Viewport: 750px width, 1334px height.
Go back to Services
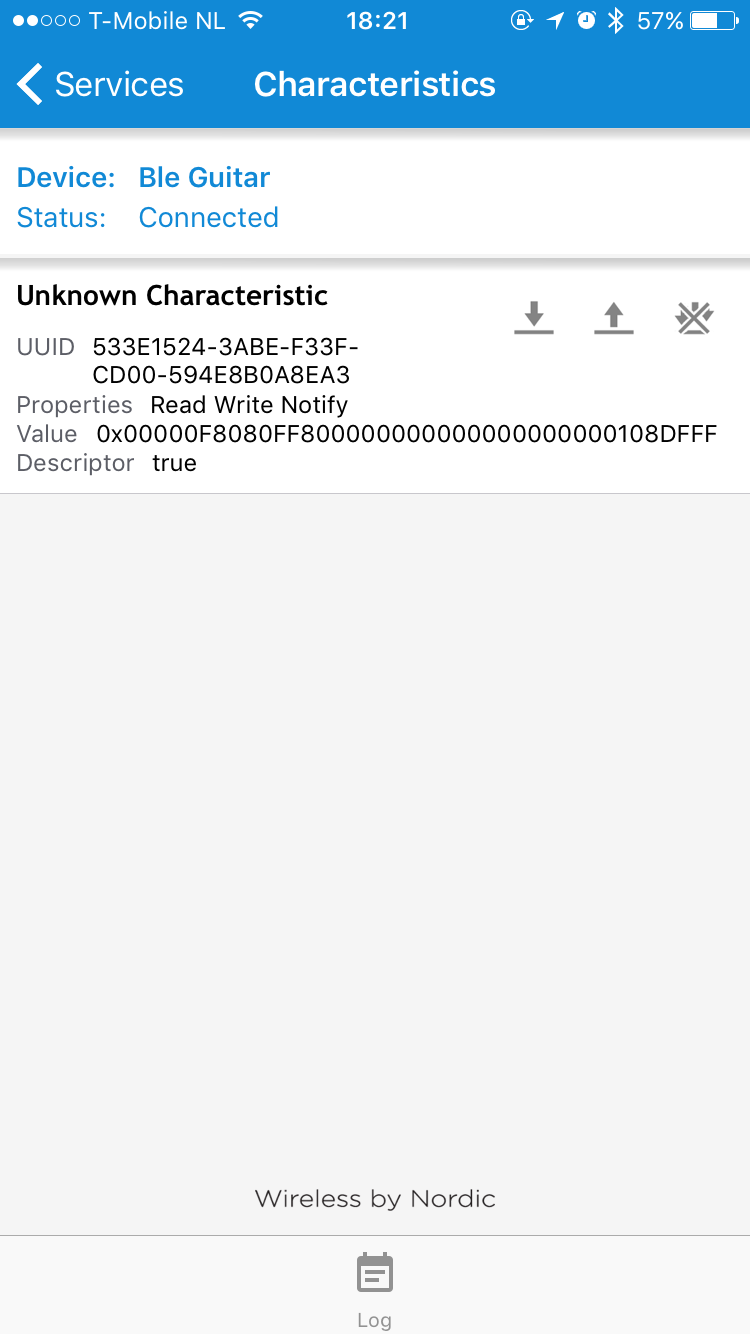click(101, 85)
